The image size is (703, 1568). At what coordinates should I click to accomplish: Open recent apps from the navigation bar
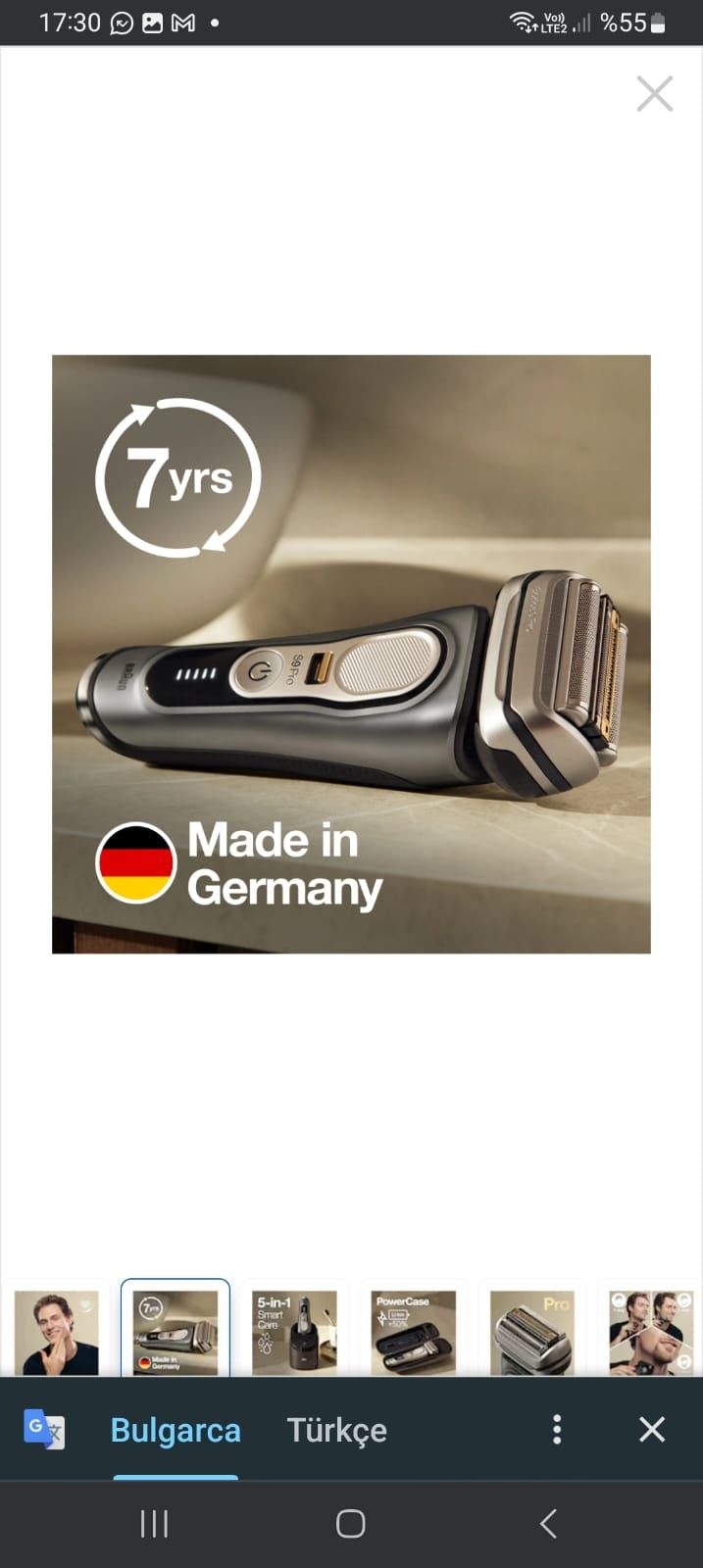(154, 1523)
